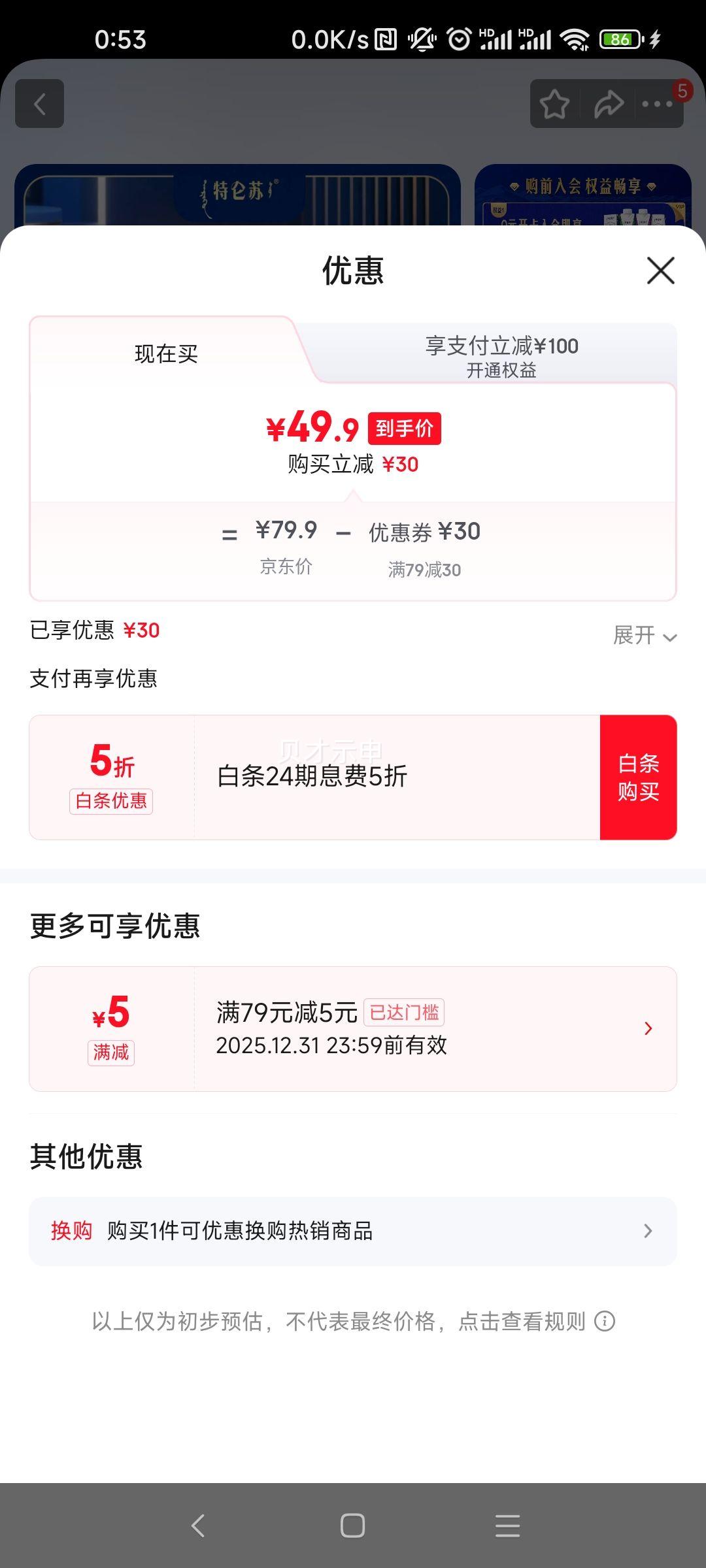This screenshot has height=1568, width=706.
Task: Close the 优惠 popup
Action: click(660, 270)
